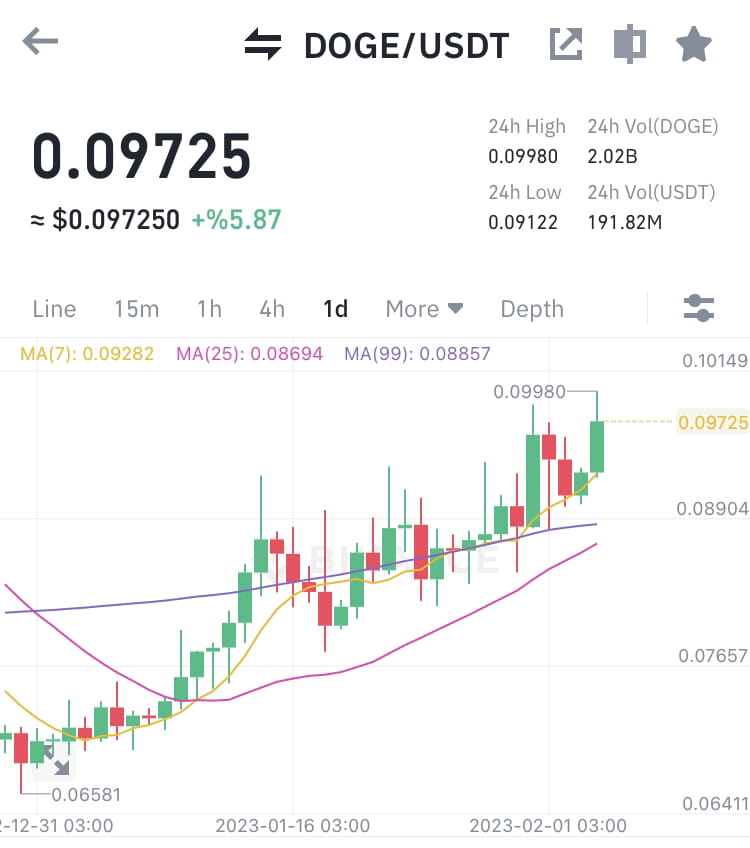Tap the portfolio/compare icon in header
Screen dimensions: 750x848
630,44
